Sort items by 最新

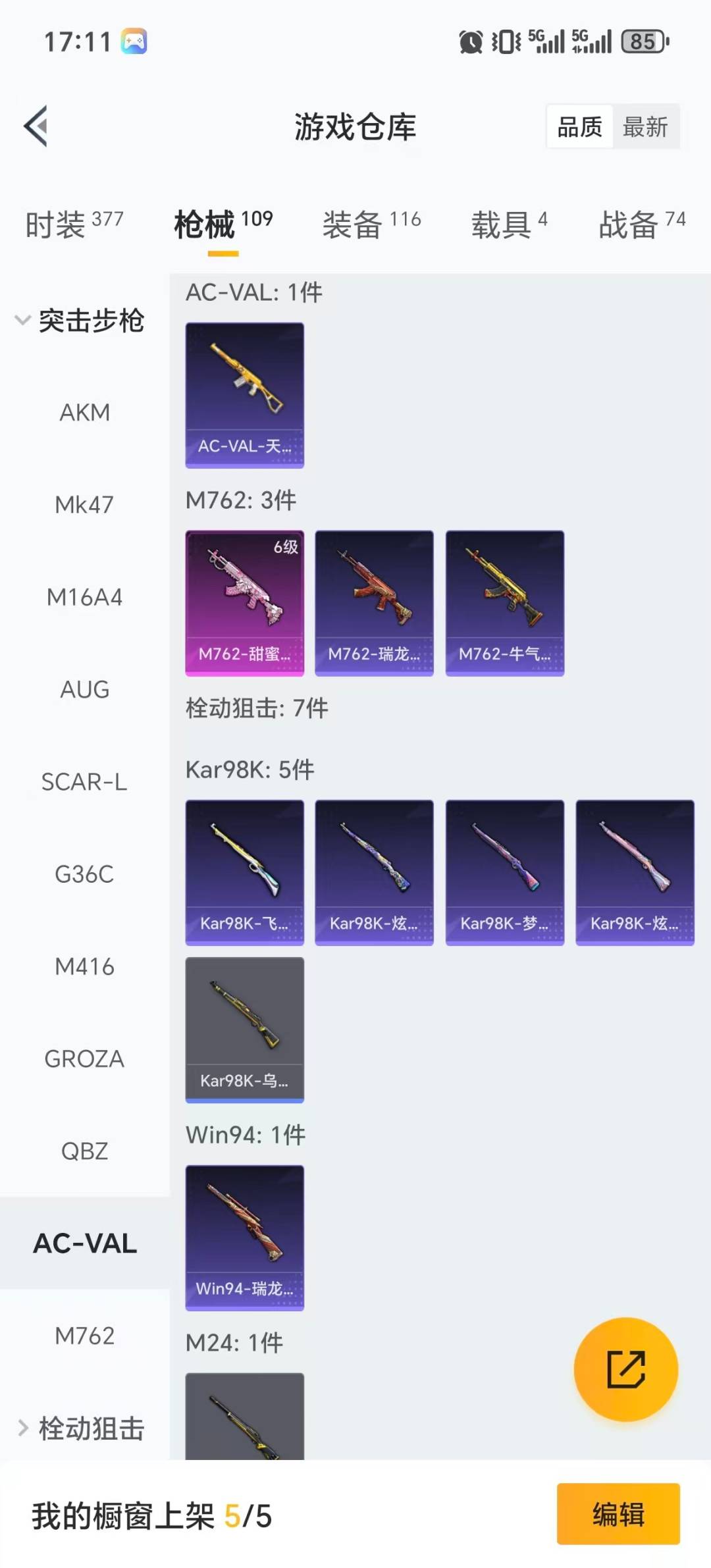[645, 126]
